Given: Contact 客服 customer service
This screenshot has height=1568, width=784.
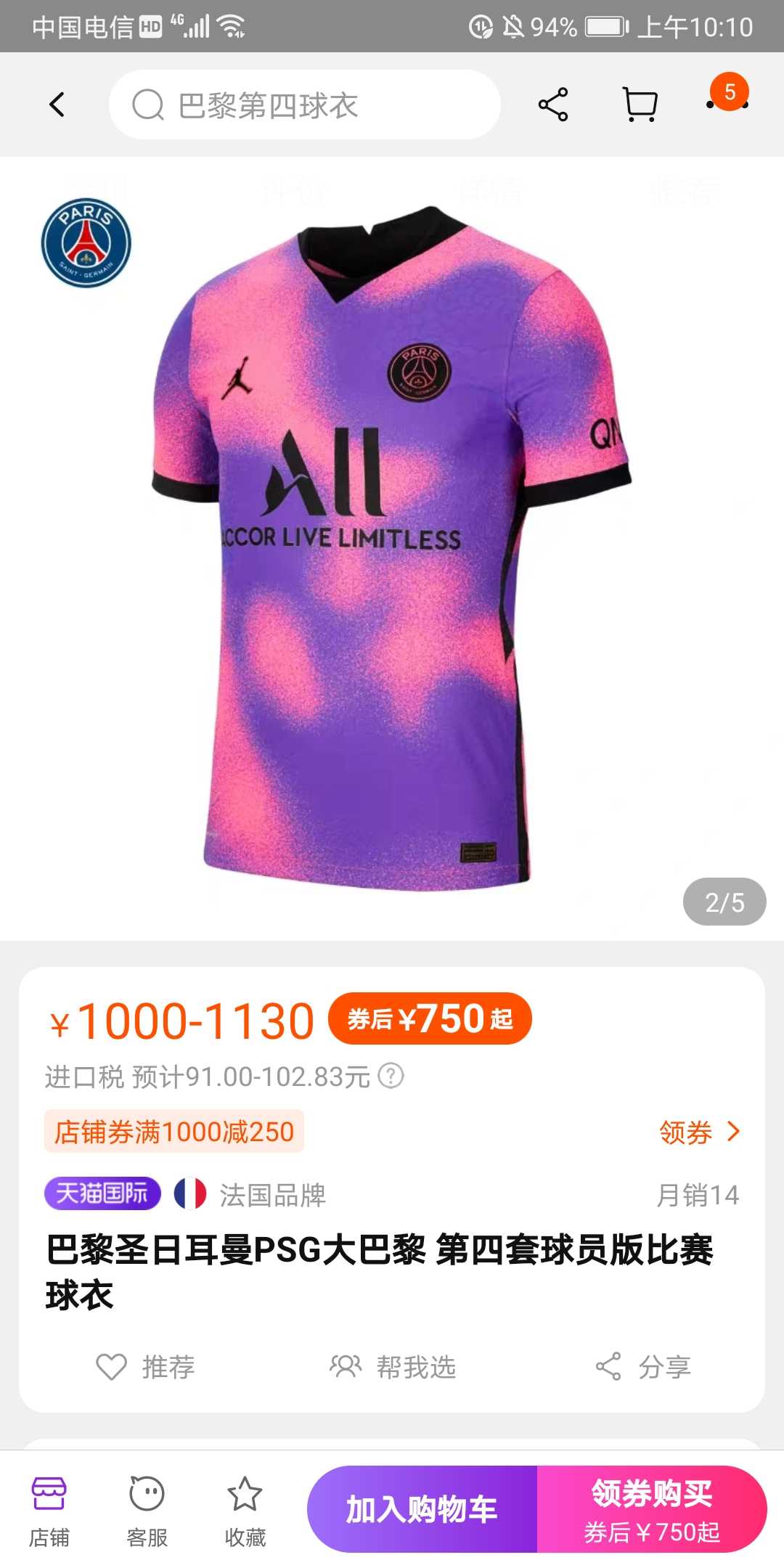Looking at the screenshot, I should click(x=147, y=1511).
